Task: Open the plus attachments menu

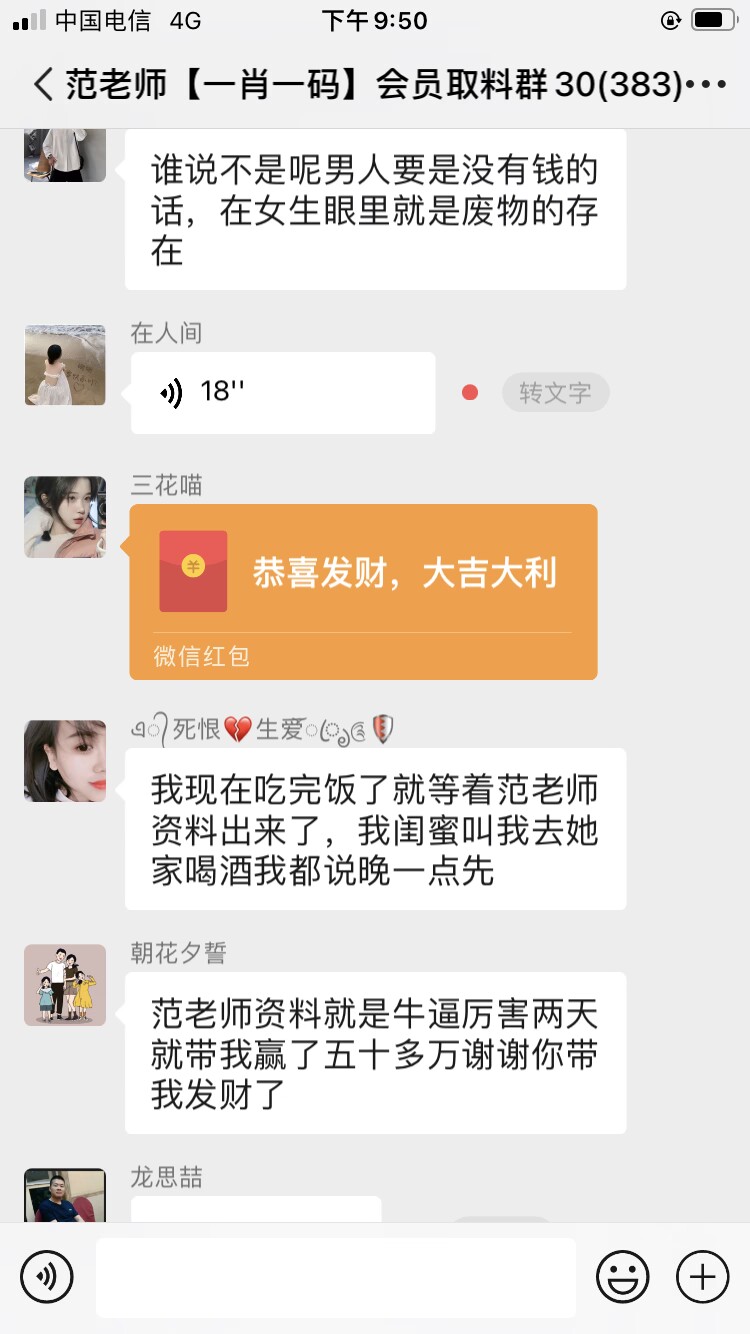Action: click(703, 1277)
